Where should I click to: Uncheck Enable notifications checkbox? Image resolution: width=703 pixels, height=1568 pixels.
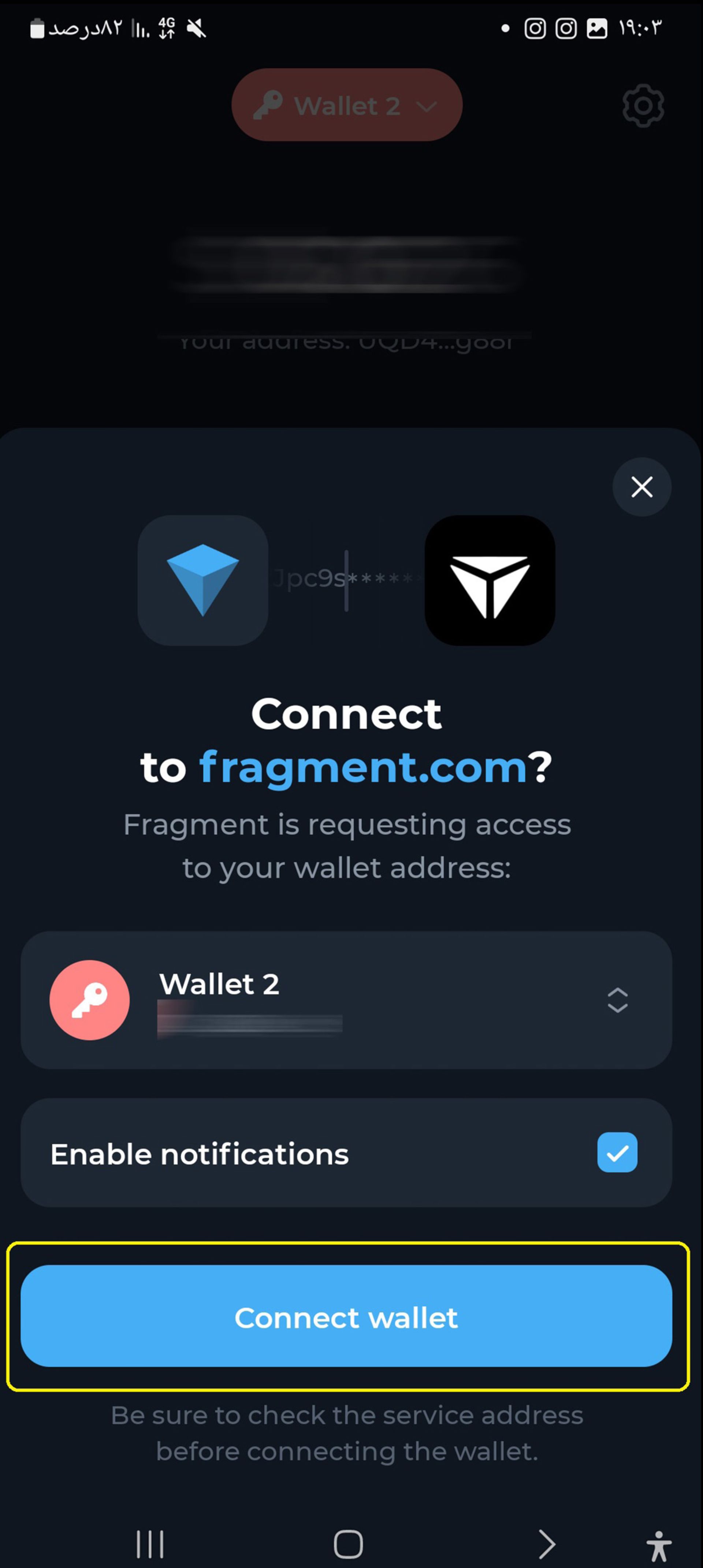[x=617, y=1152]
